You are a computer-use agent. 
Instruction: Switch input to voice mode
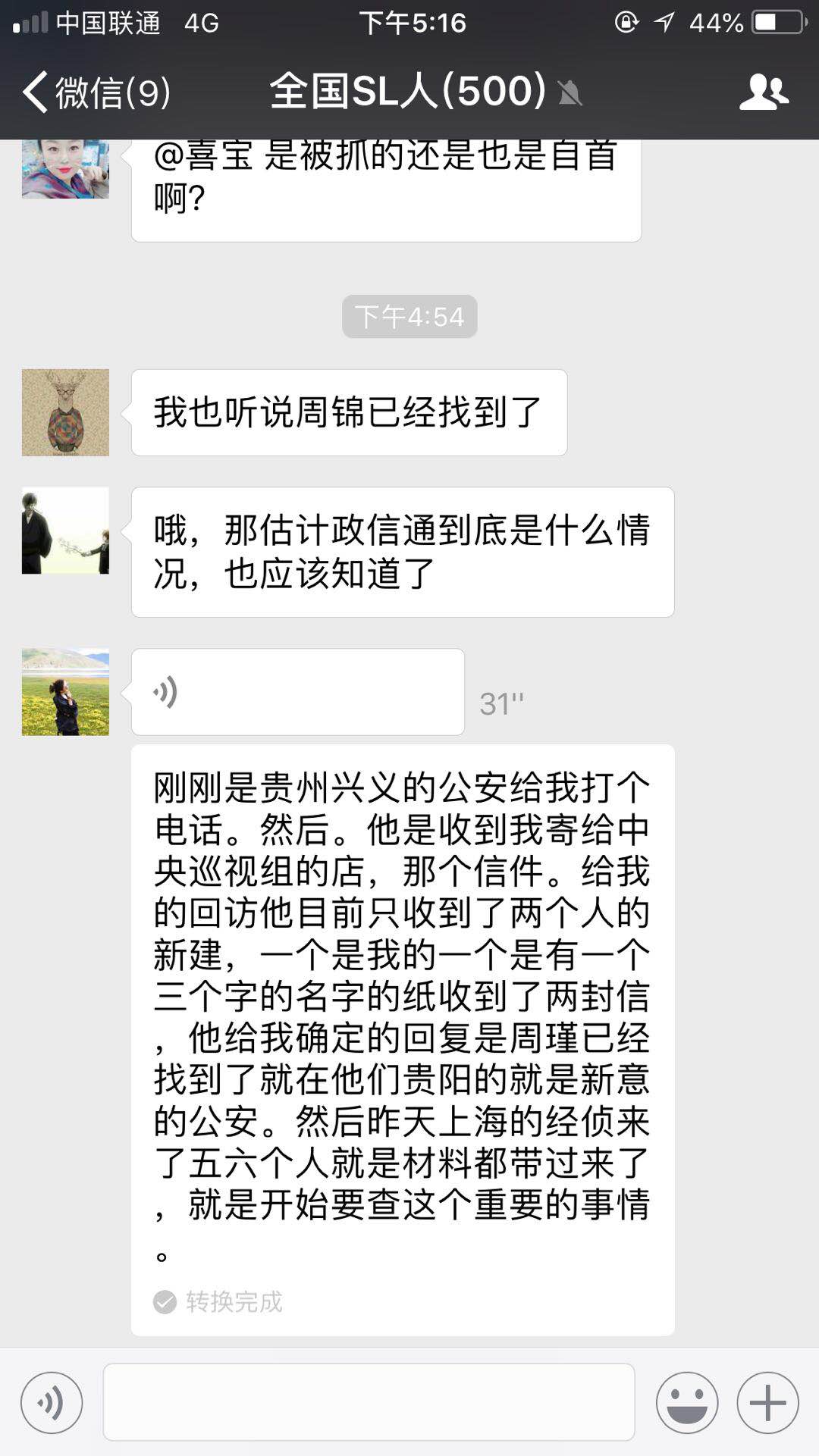tap(52, 1402)
